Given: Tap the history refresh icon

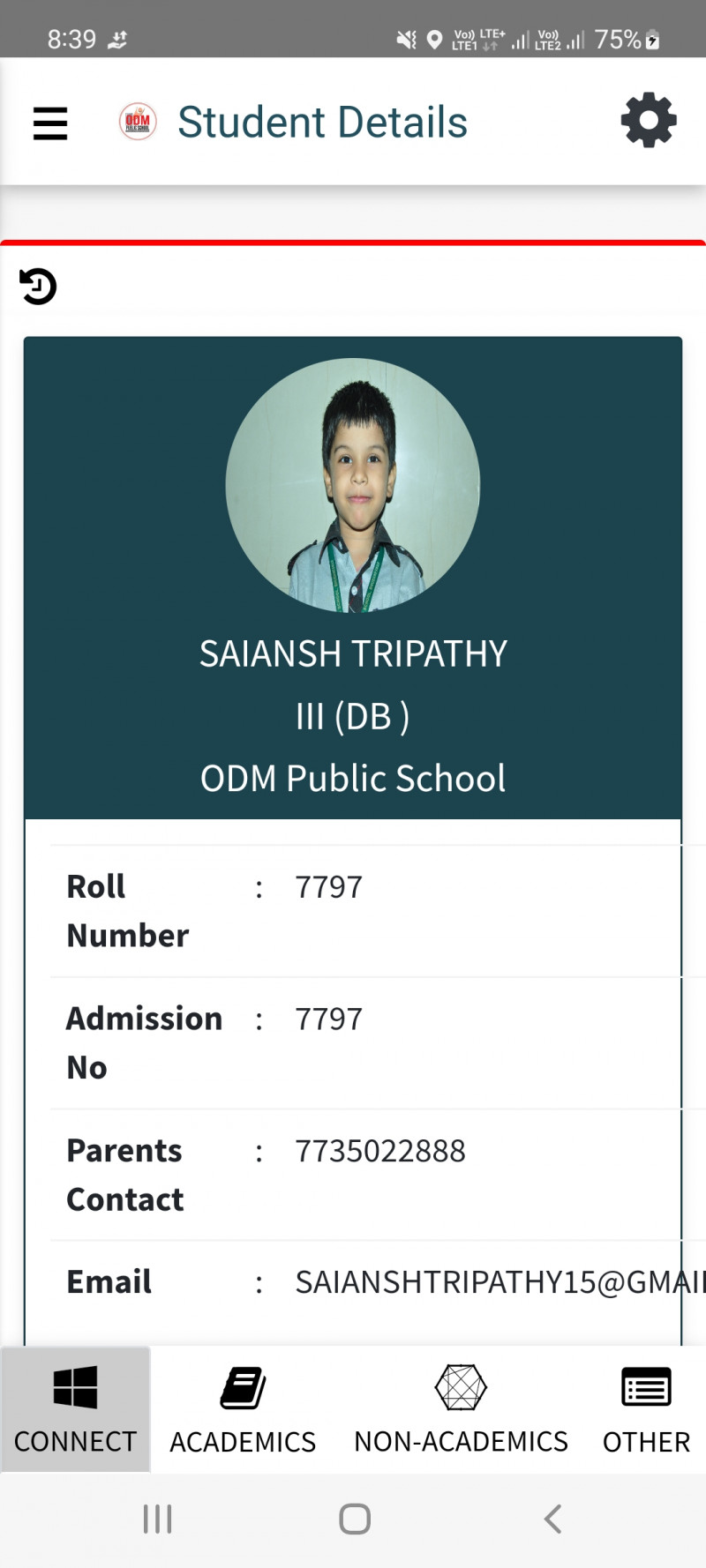Looking at the screenshot, I should click(x=38, y=287).
